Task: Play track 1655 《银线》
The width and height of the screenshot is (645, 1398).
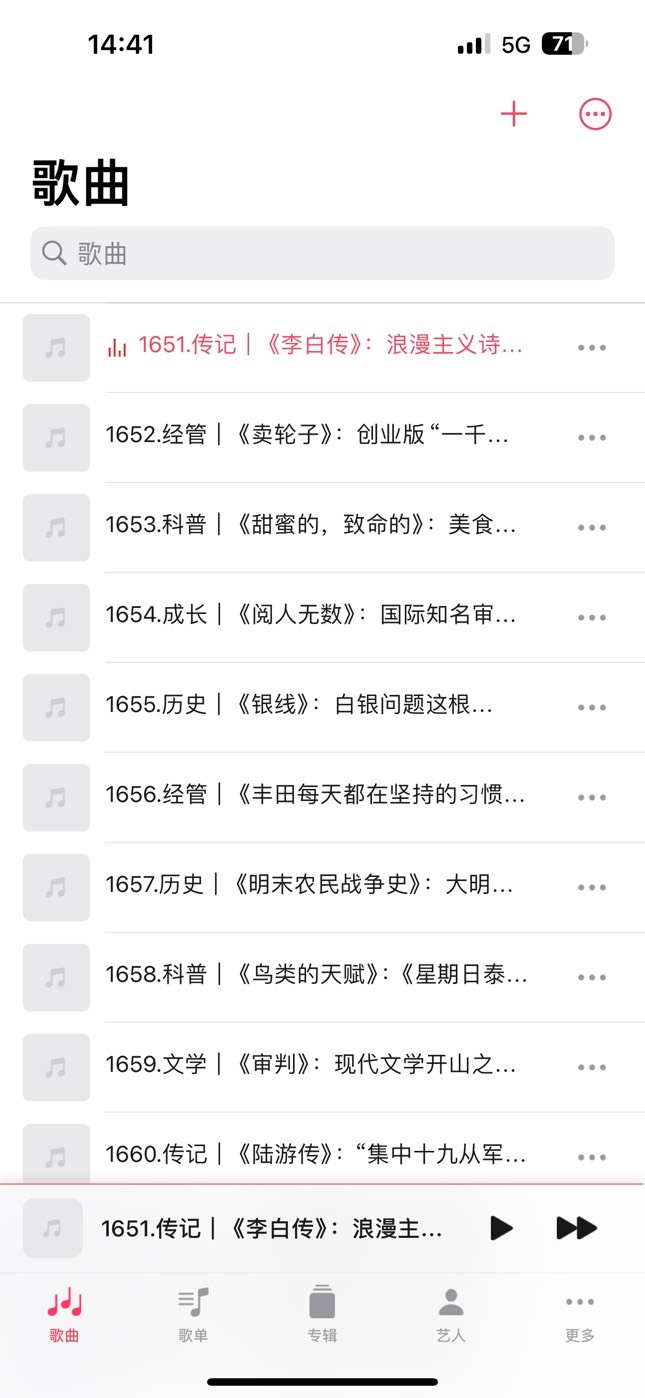Action: tap(322, 707)
